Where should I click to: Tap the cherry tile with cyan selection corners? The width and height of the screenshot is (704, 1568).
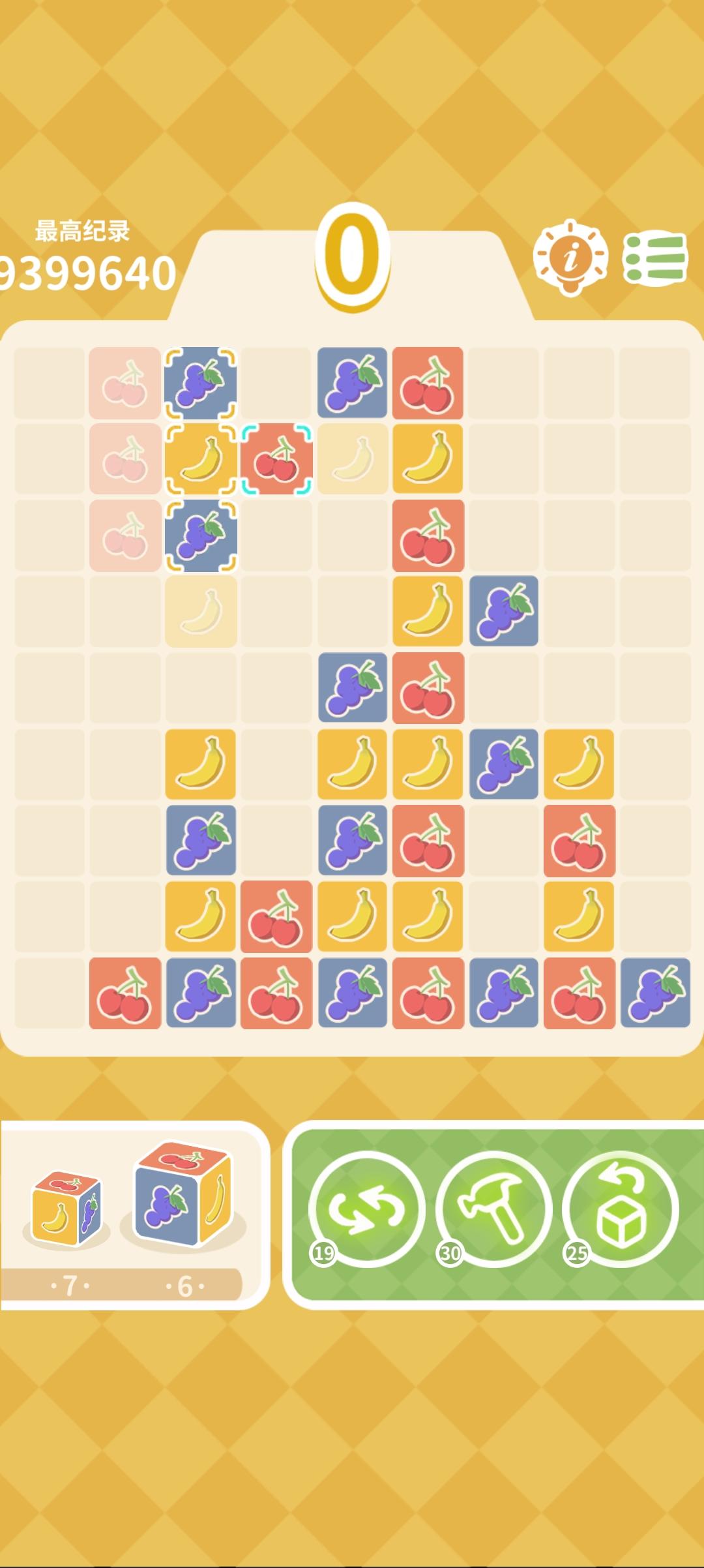(x=276, y=459)
